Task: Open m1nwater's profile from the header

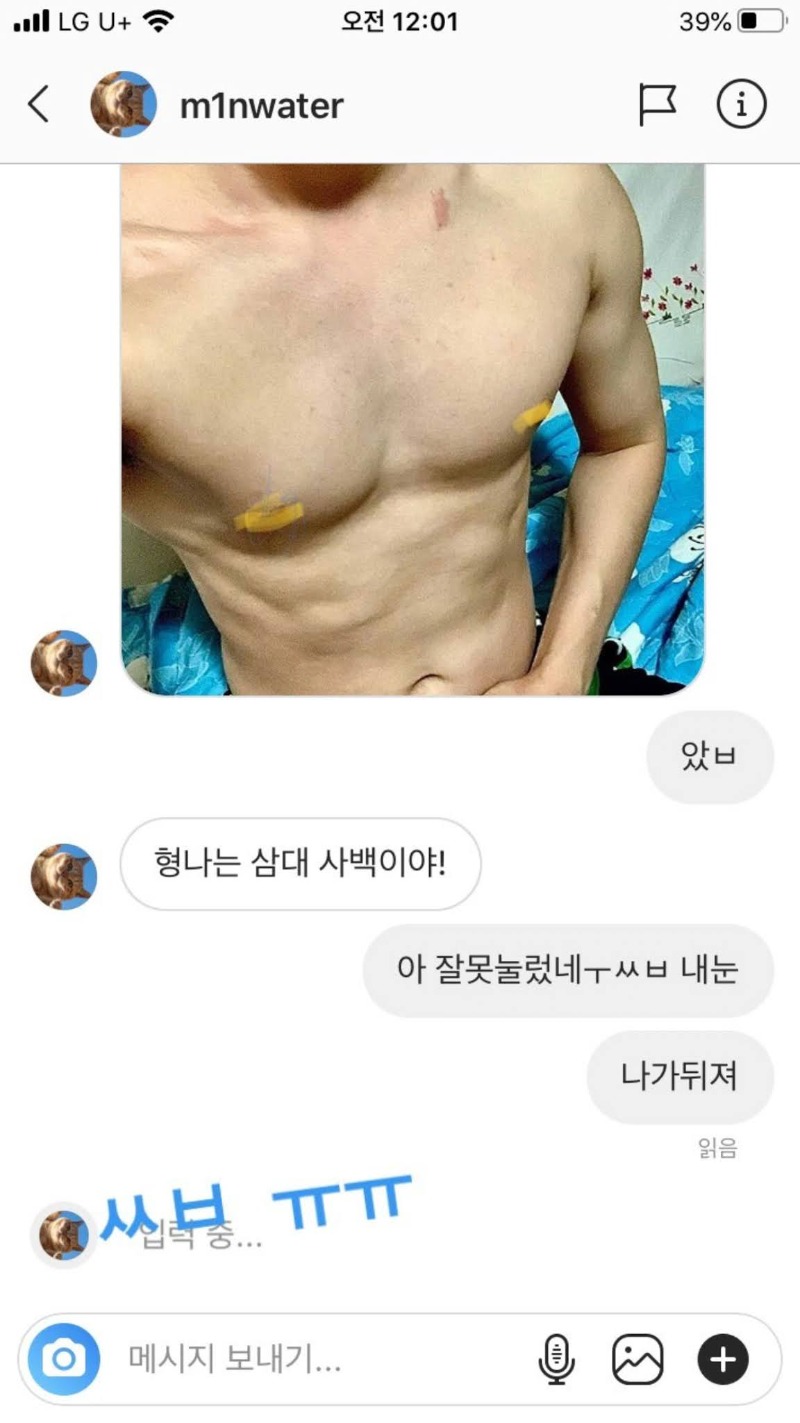Action: click(260, 105)
